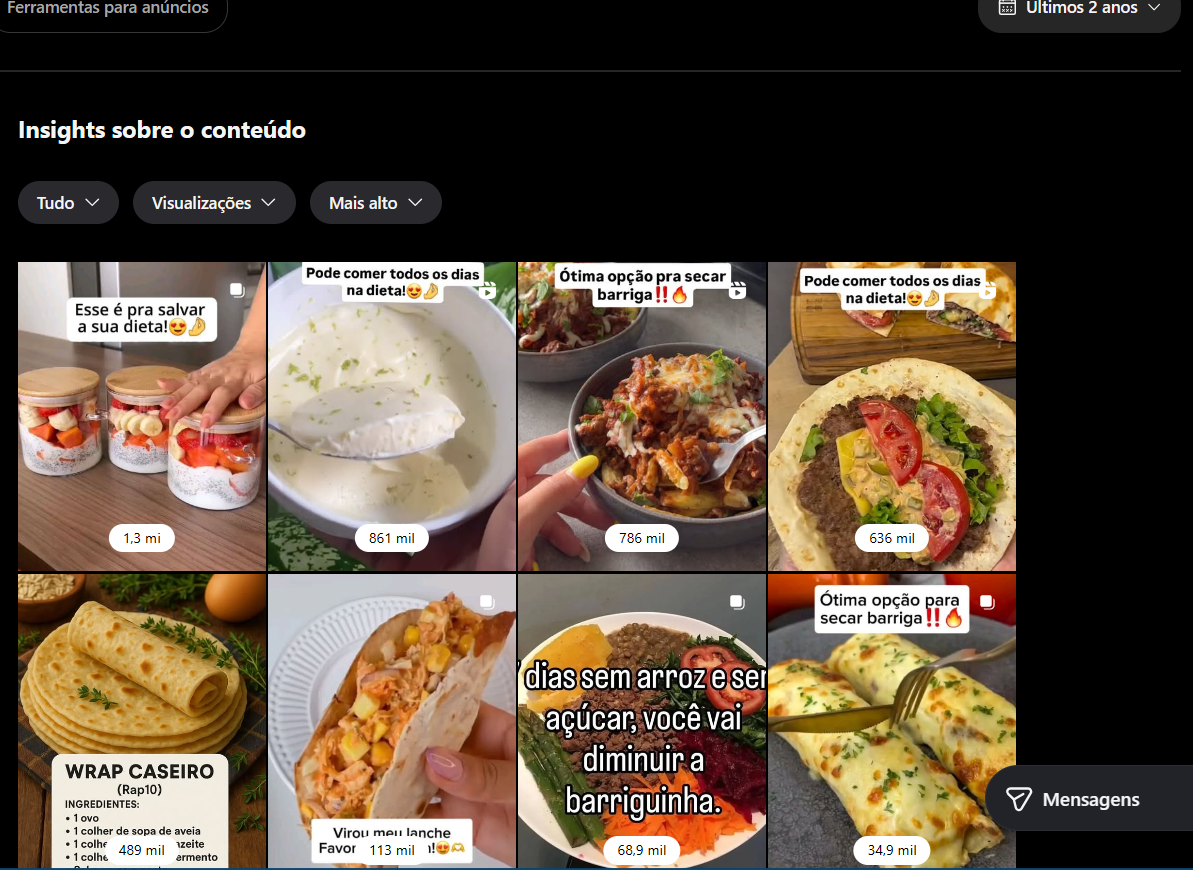Image resolution: width=1193 pixels, height=870 pixels.
Task: Change the Mais alto sort order
Action: [x=375, y=203]
